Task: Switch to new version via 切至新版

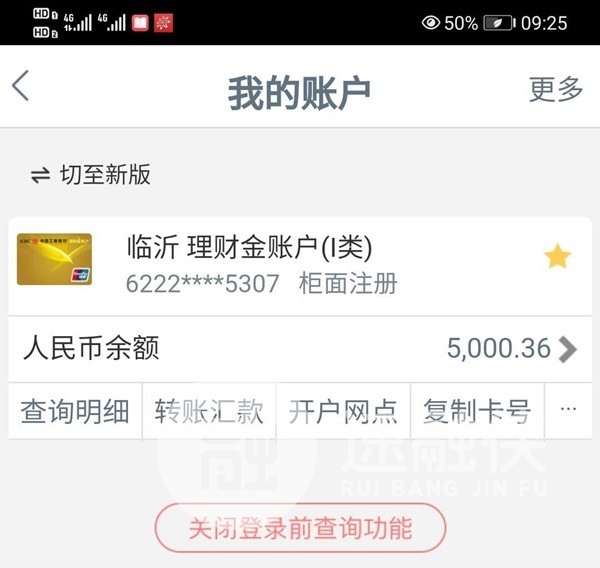Action: (x=91, y=175)
